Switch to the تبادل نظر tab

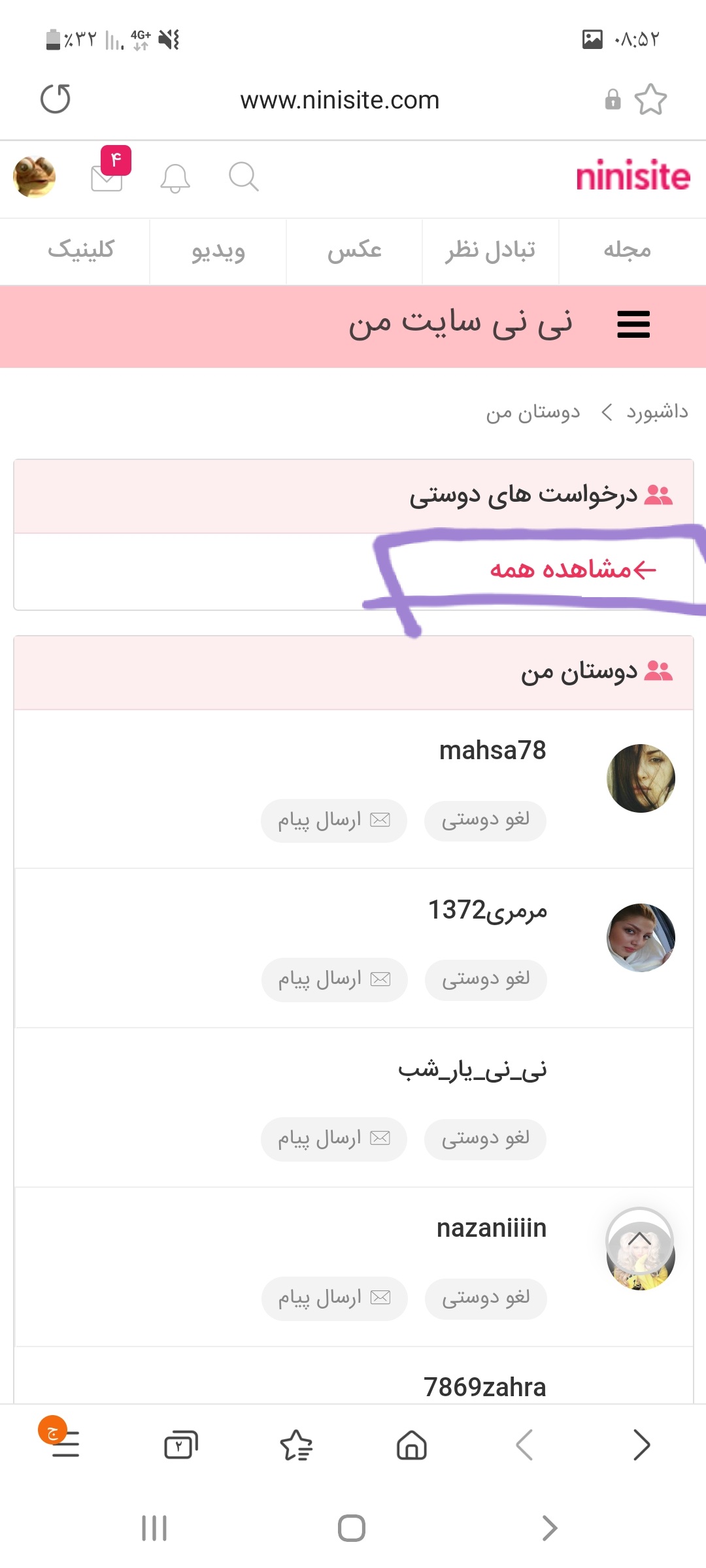490,251
